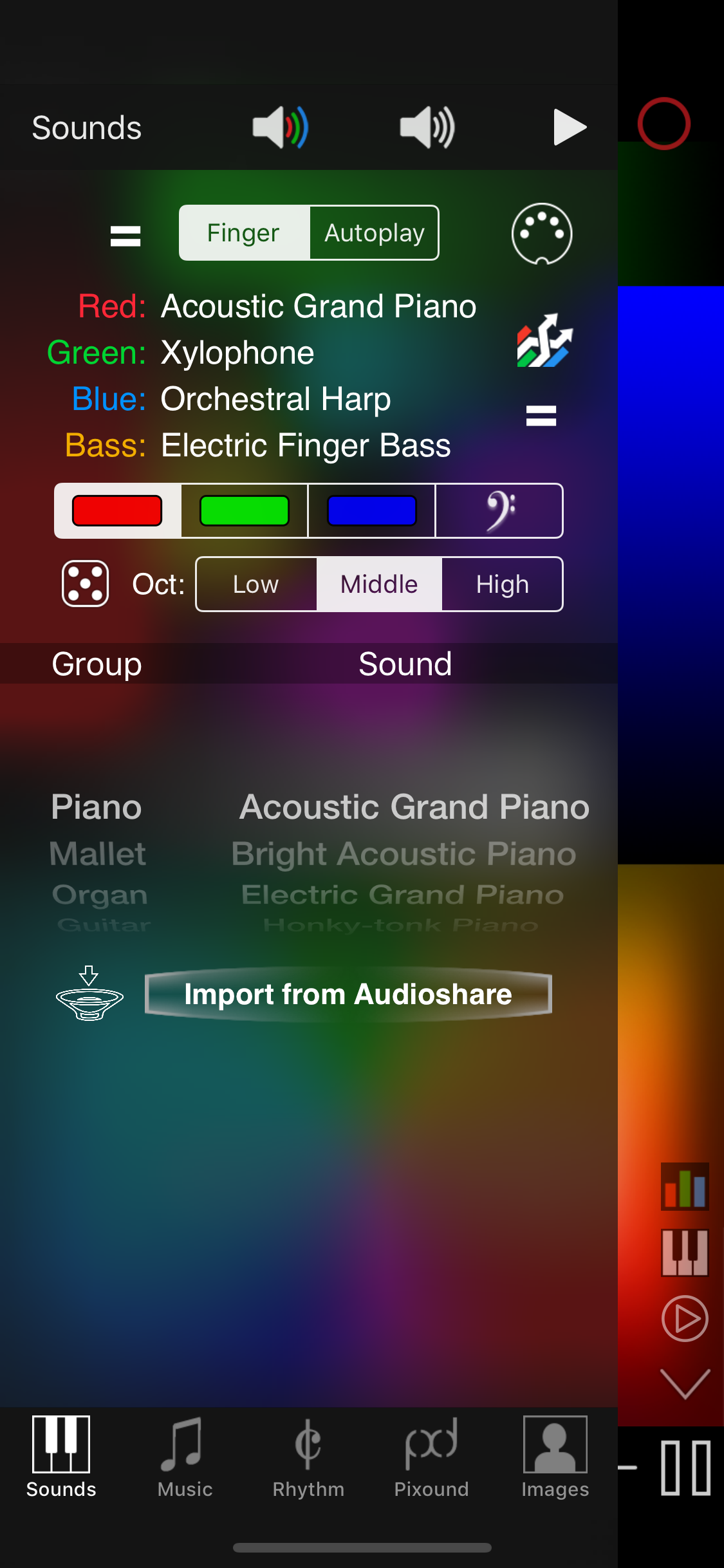Image resolution: width=724 pixels, height=1568 pixels.
Task: Tap Import from Audioshare button
Action: (x=348, y=994)
